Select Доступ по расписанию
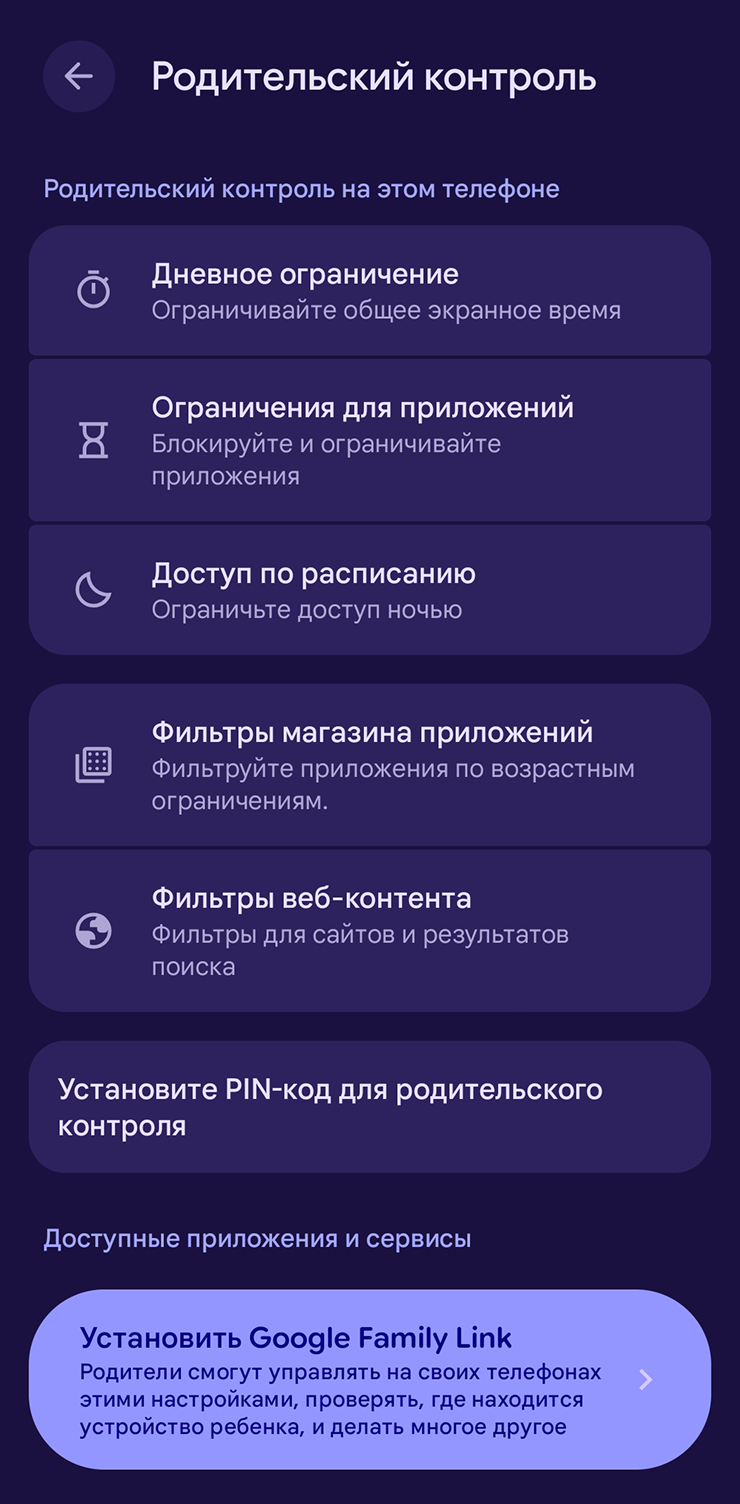The image size is (740, 1504). [x=369, y=590]
